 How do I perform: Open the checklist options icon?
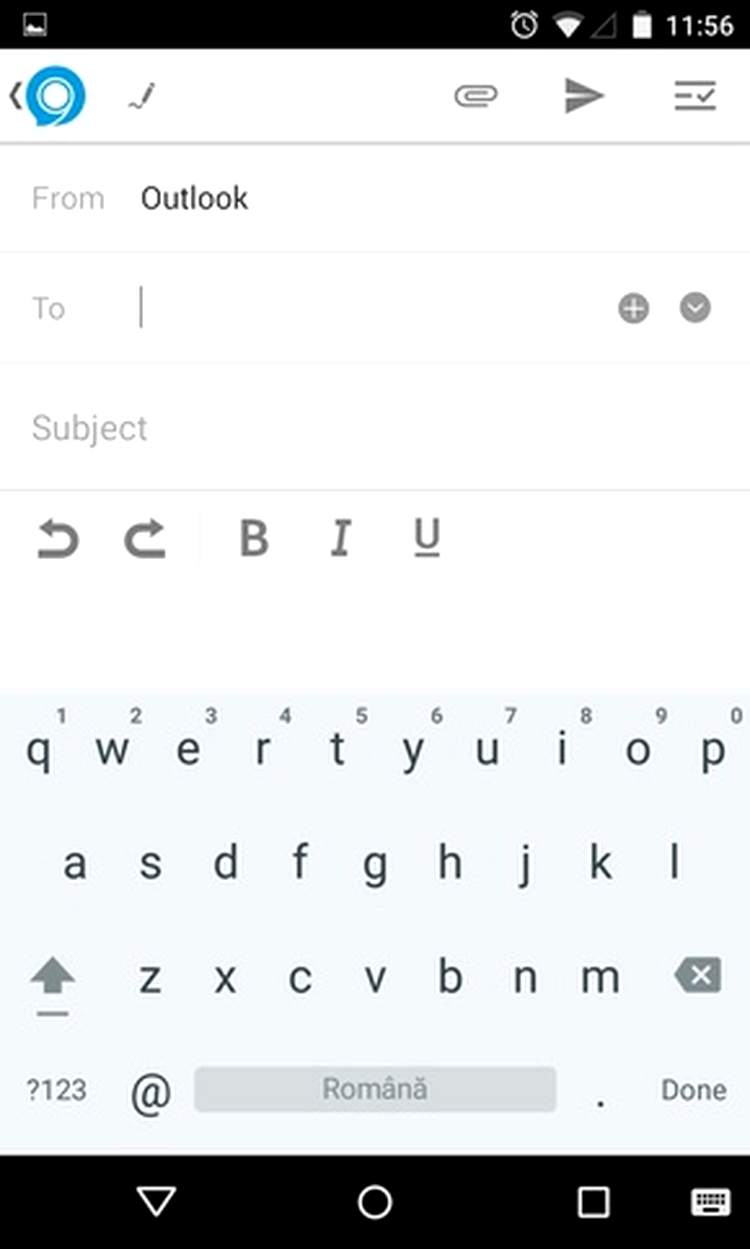695,96
